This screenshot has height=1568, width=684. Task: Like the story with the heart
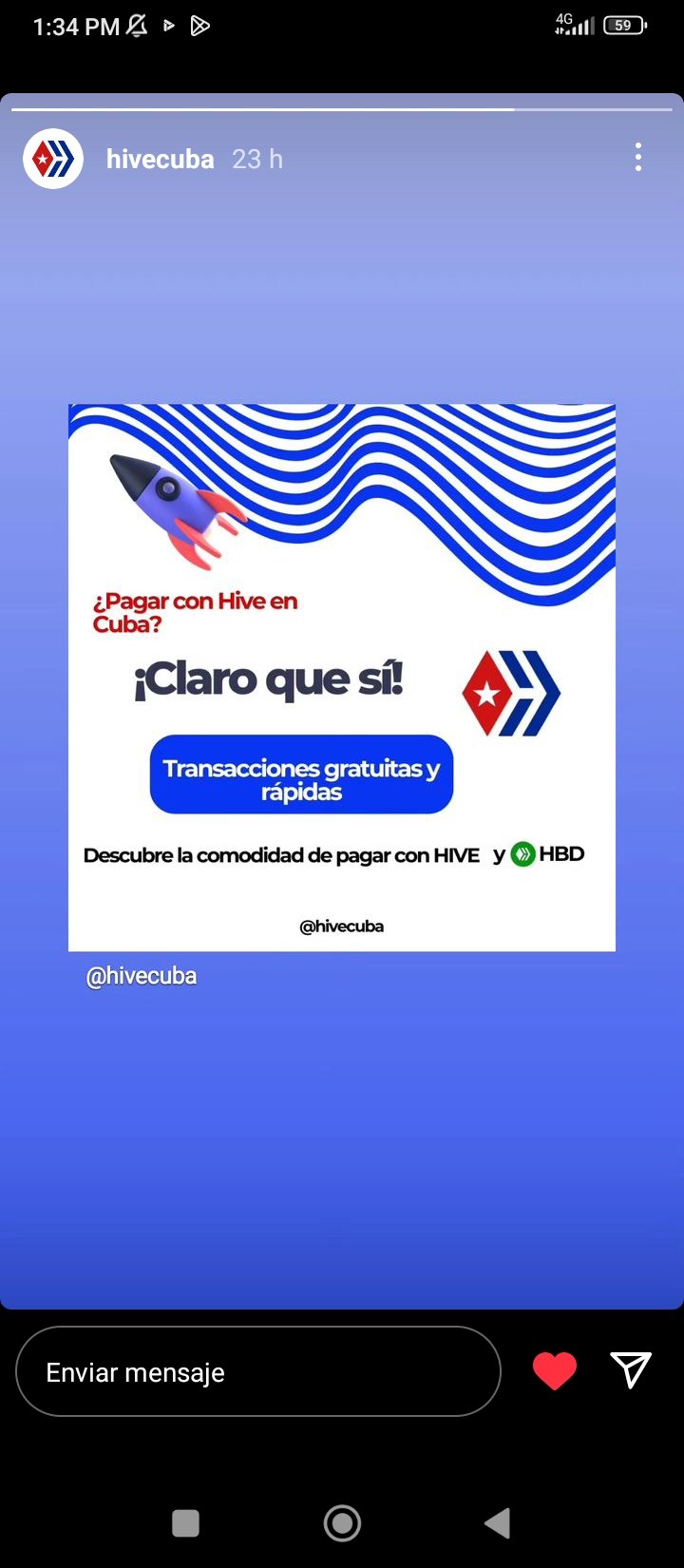click(555, 1370)
